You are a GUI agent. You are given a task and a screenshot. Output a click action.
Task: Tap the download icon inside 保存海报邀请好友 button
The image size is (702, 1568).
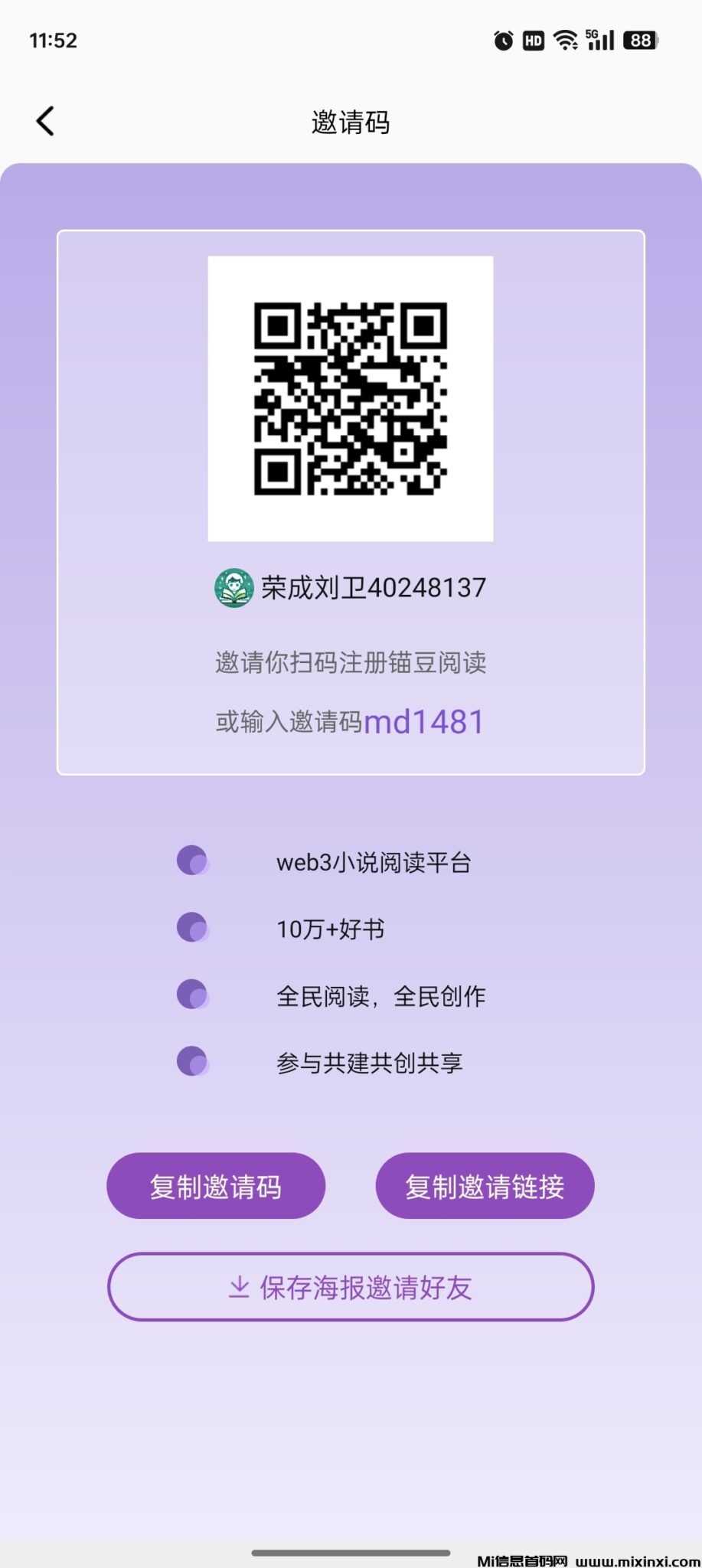click(x=237, y=1287)
